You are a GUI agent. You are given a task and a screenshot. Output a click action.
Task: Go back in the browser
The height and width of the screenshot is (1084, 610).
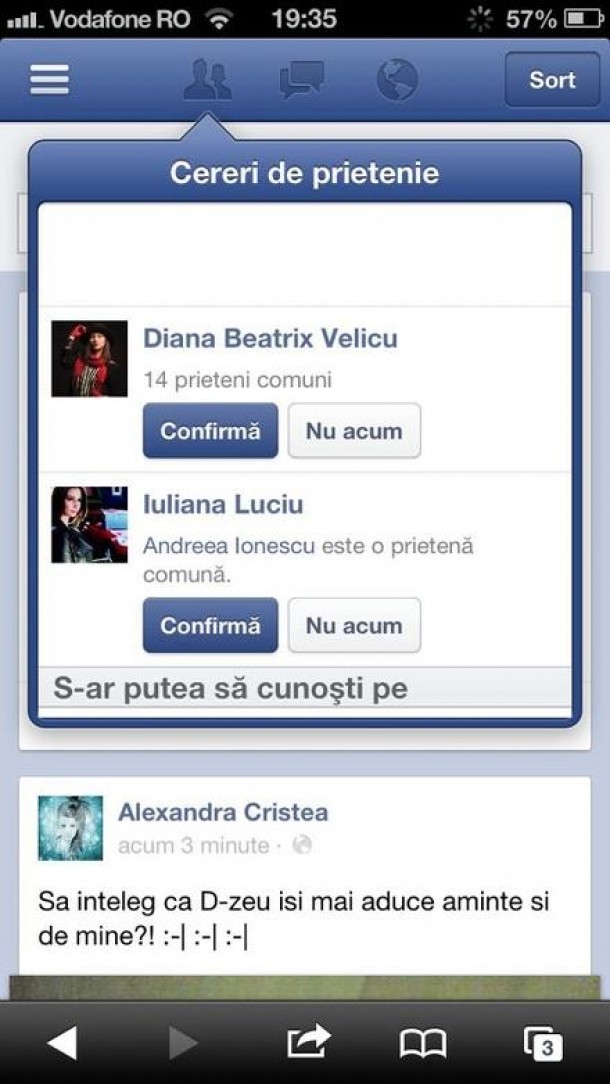coord(62,1043)
